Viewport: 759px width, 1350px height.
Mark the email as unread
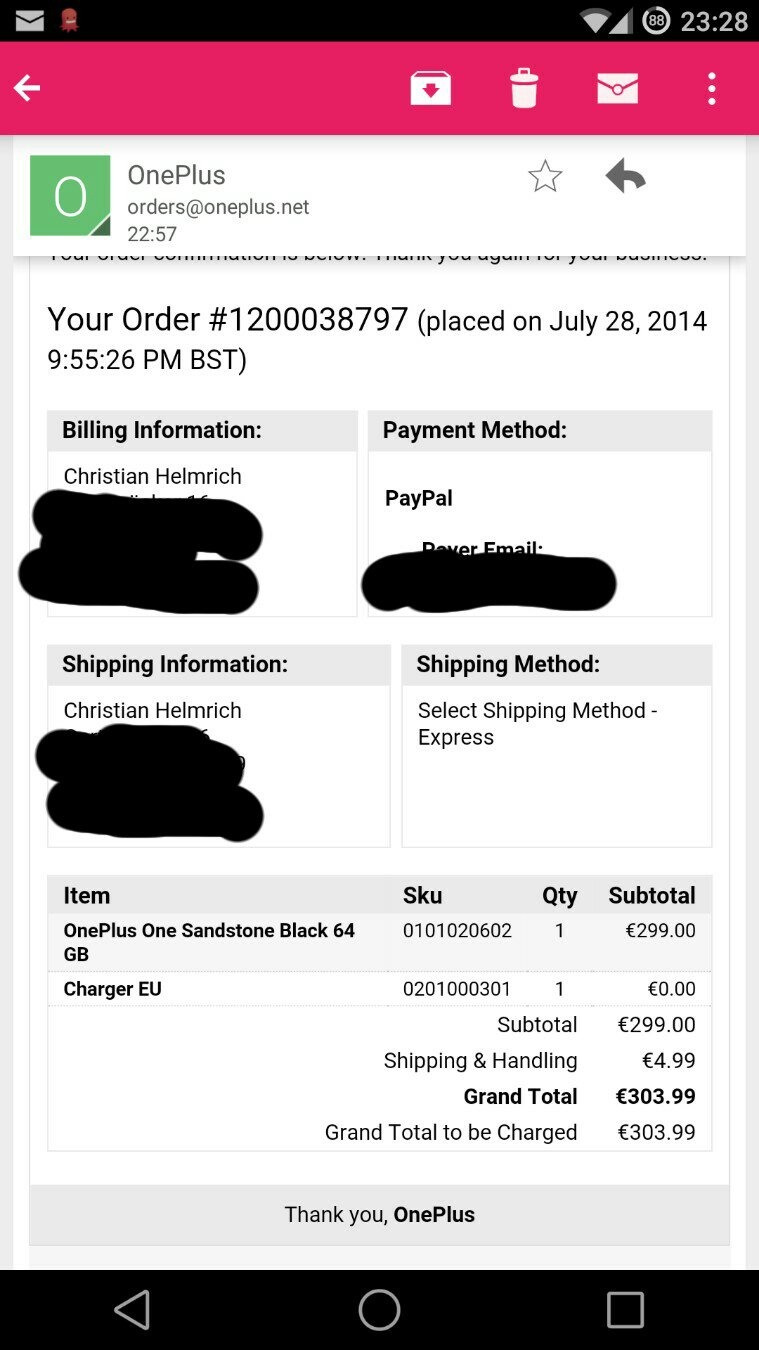[x=617, y=89]
